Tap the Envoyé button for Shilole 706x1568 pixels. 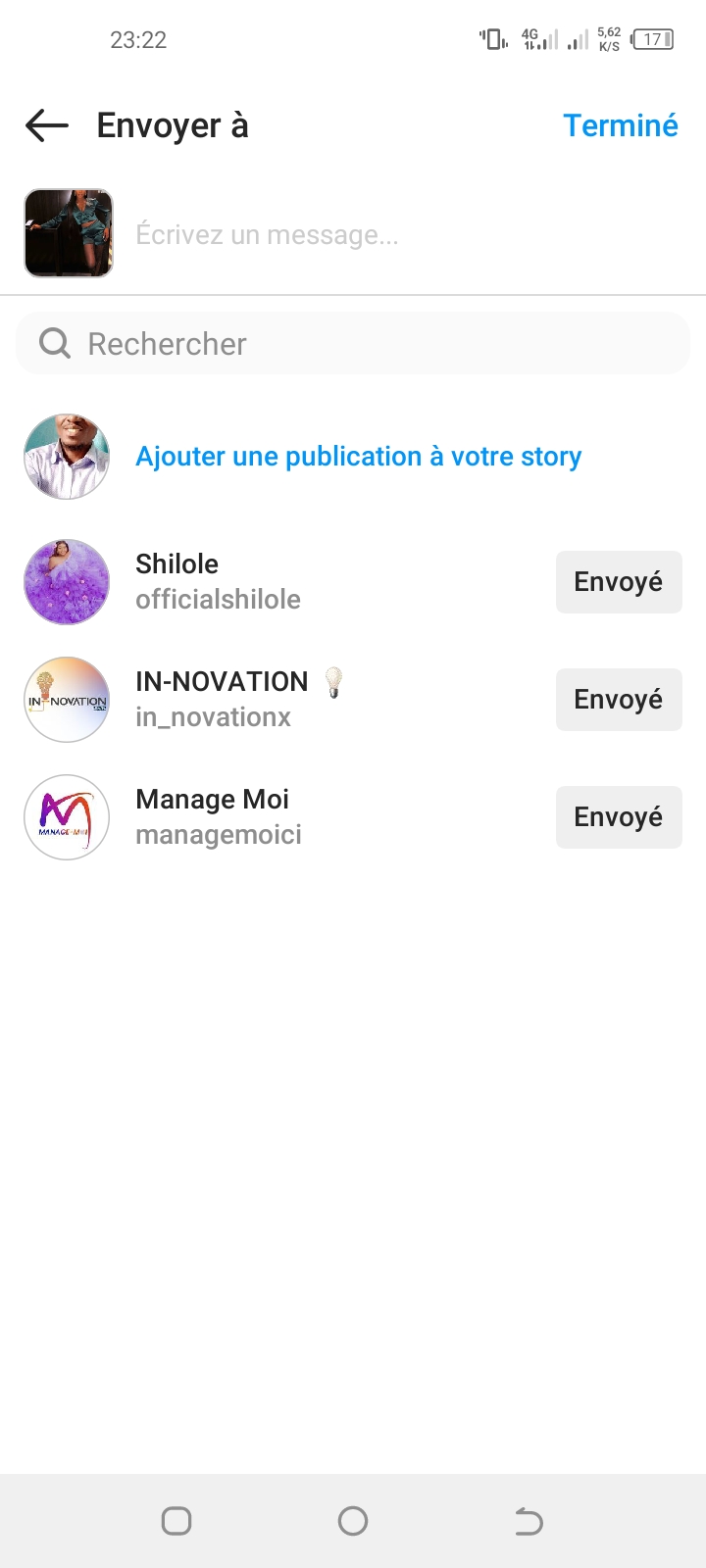pyautogui.click(x=618, y=582)
